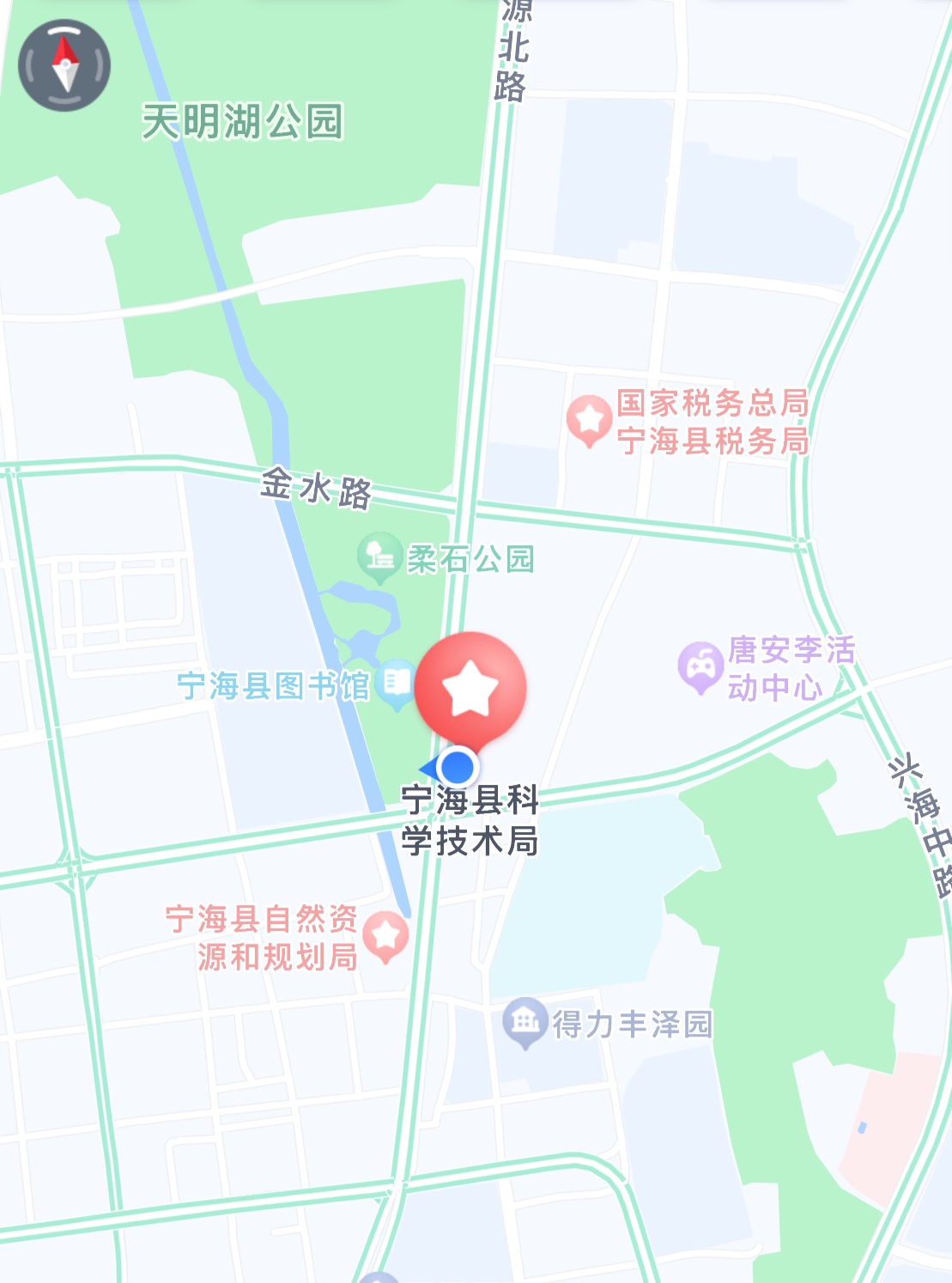
Task: Select the red pin for 宁海县科学技术局
Action: 470,690
